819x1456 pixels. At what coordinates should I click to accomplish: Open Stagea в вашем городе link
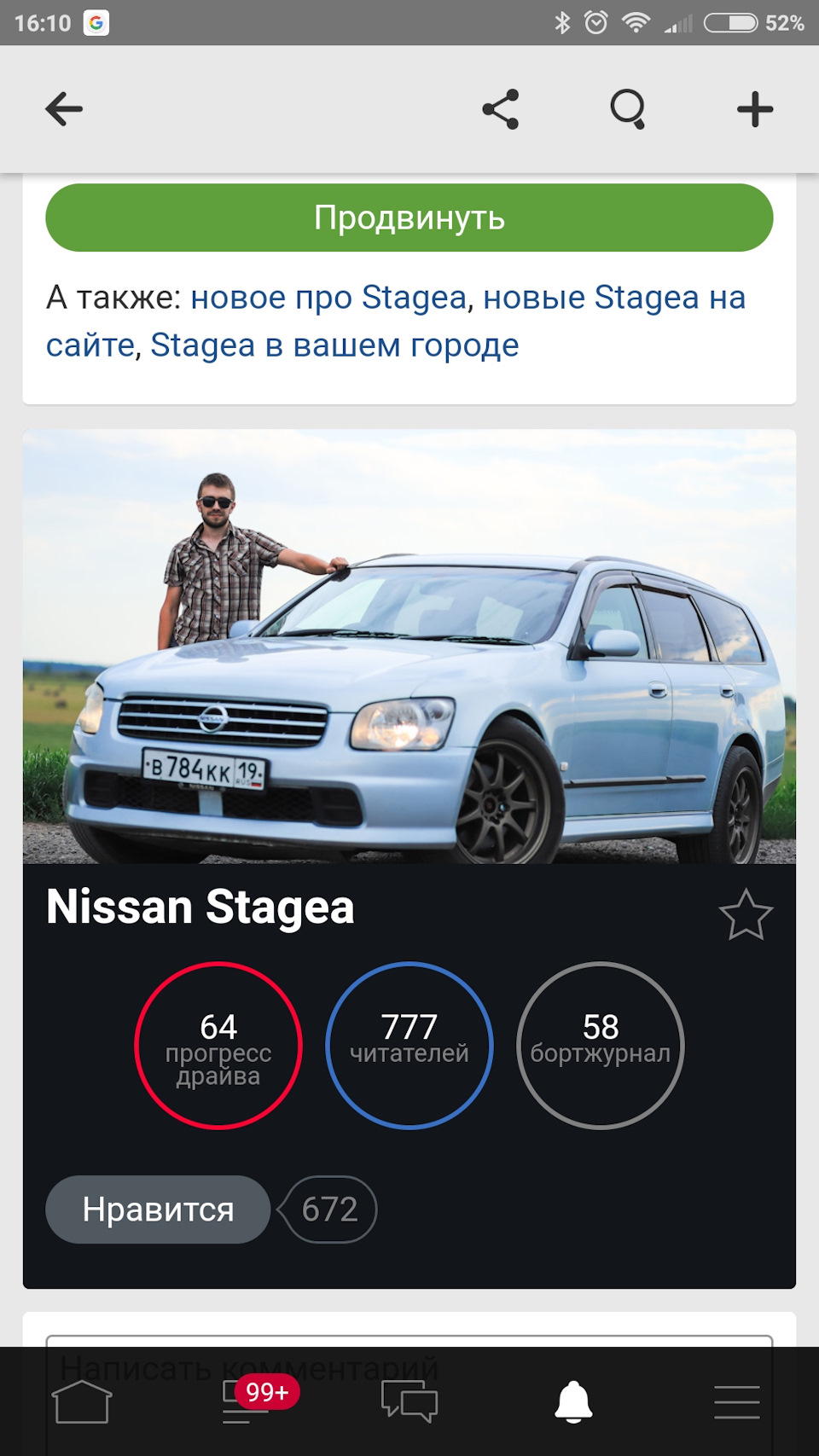(335, 345)
